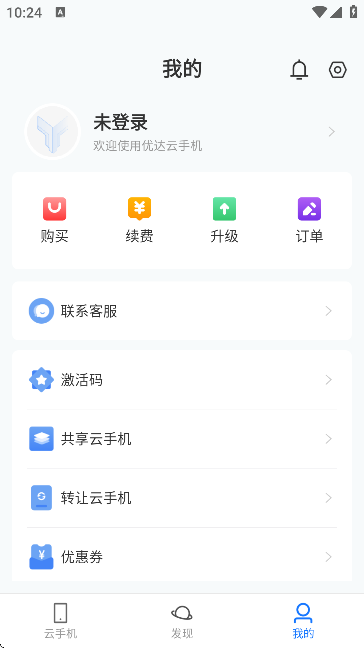Open the 购买 shortcut
The image size is (364, 648).
pyautogui.click(x=55, y=220)
